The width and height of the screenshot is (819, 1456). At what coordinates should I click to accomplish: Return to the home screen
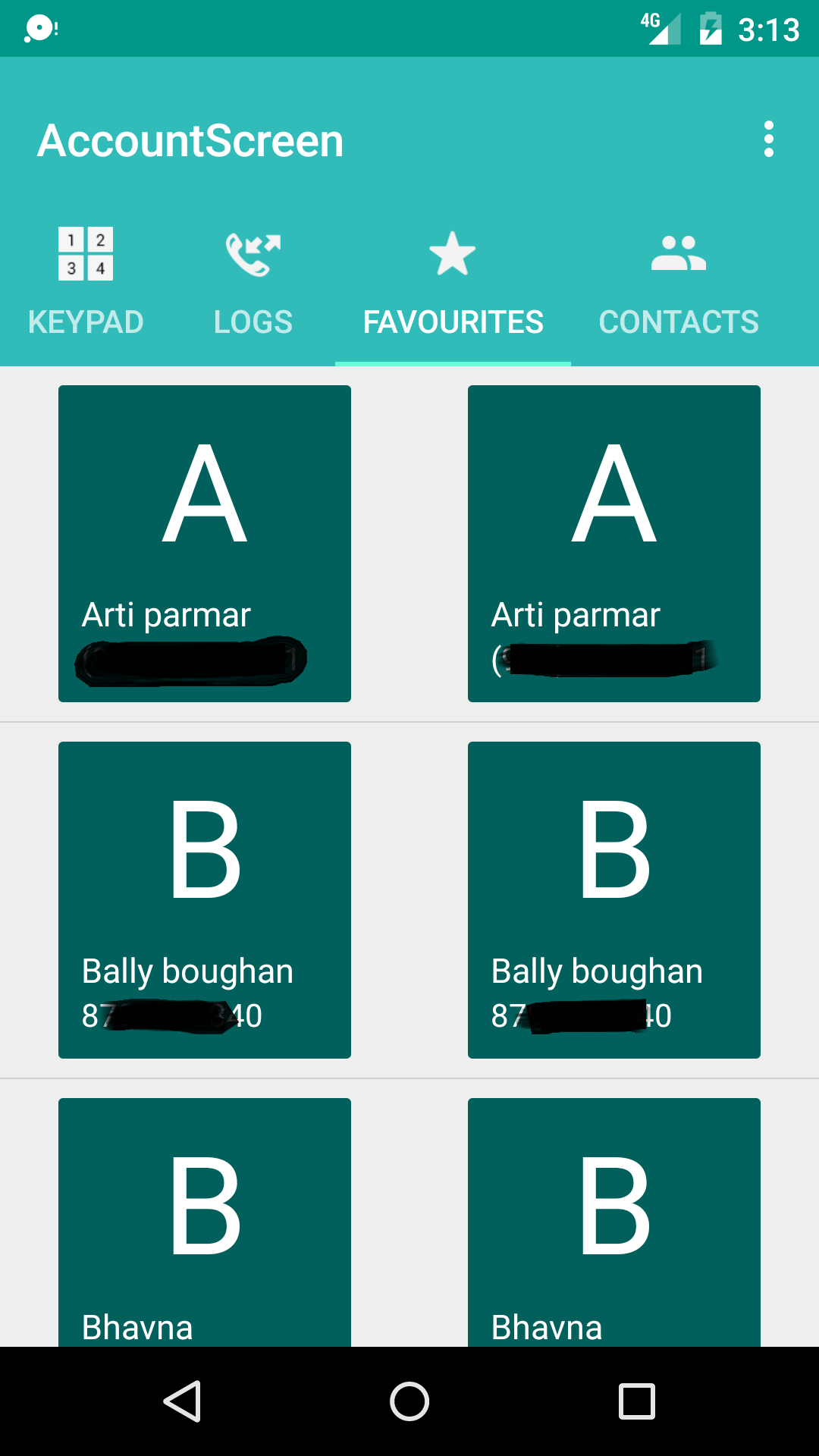click(x=409, y=1401)
